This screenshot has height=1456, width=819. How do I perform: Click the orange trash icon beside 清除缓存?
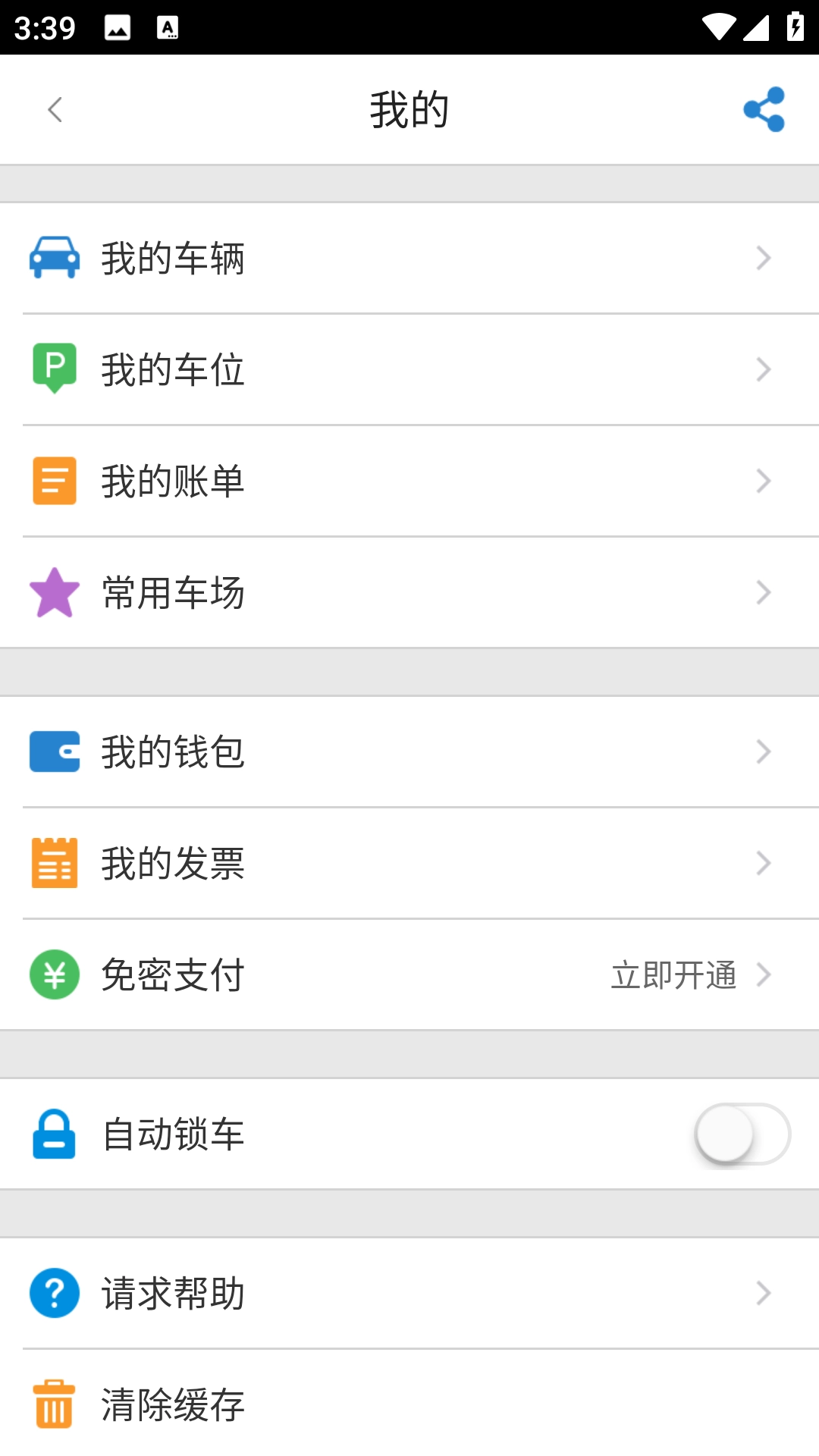click(54, 1404)
